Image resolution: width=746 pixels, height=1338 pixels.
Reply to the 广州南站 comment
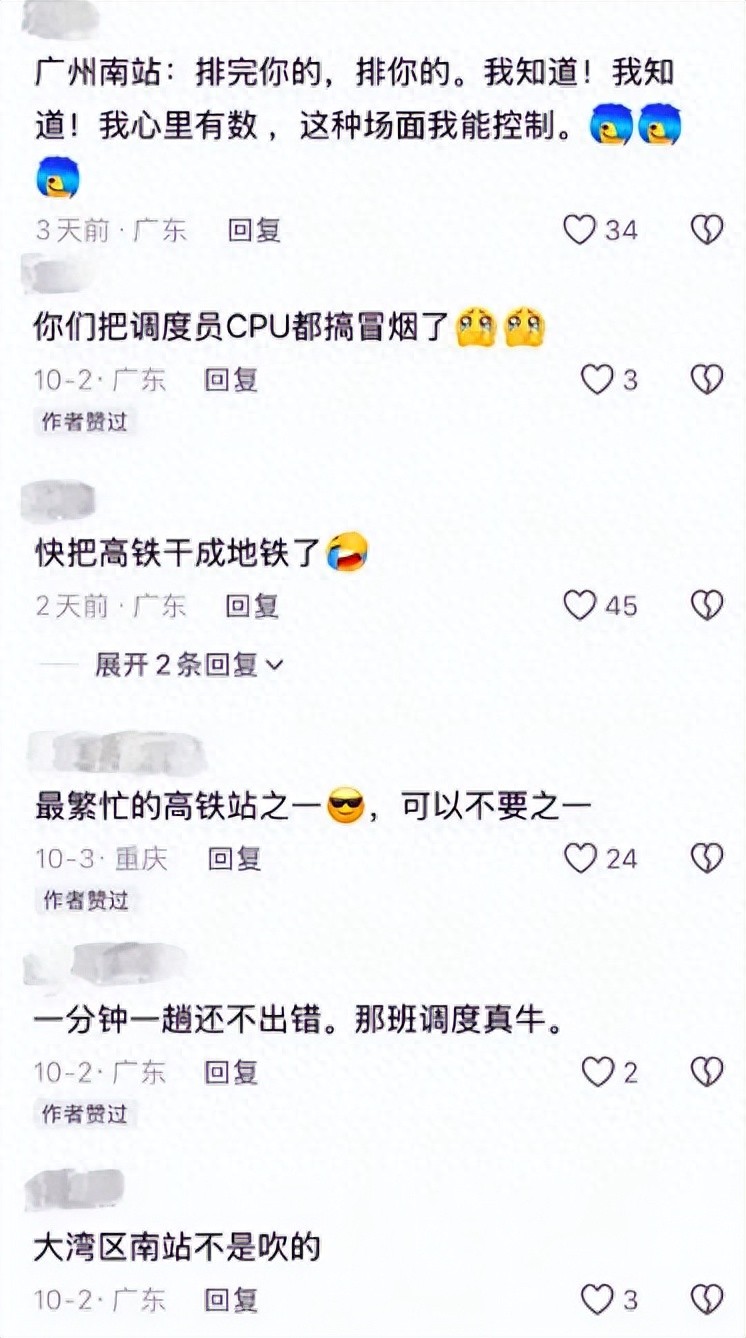254,230
